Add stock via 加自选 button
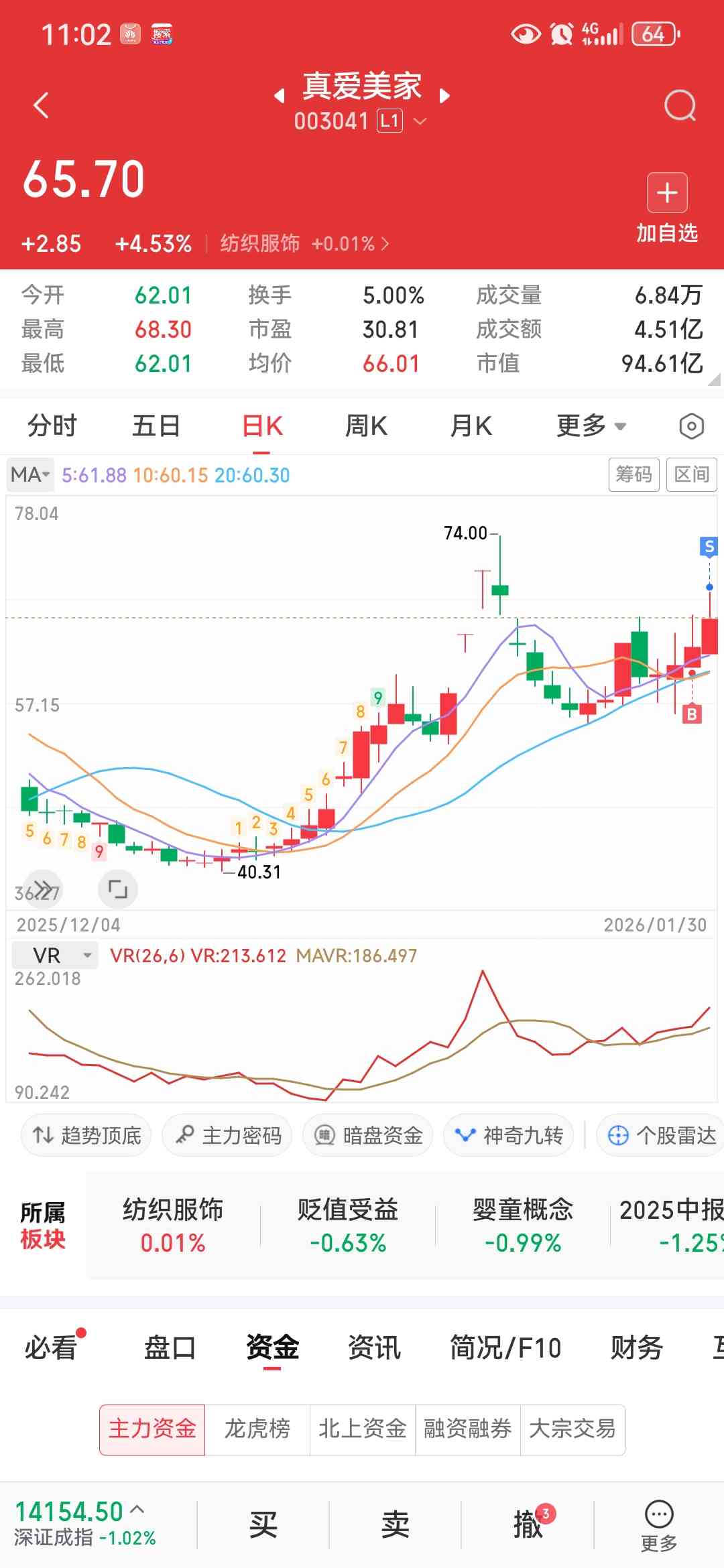 pyautogui.click(x=667, y=208)
